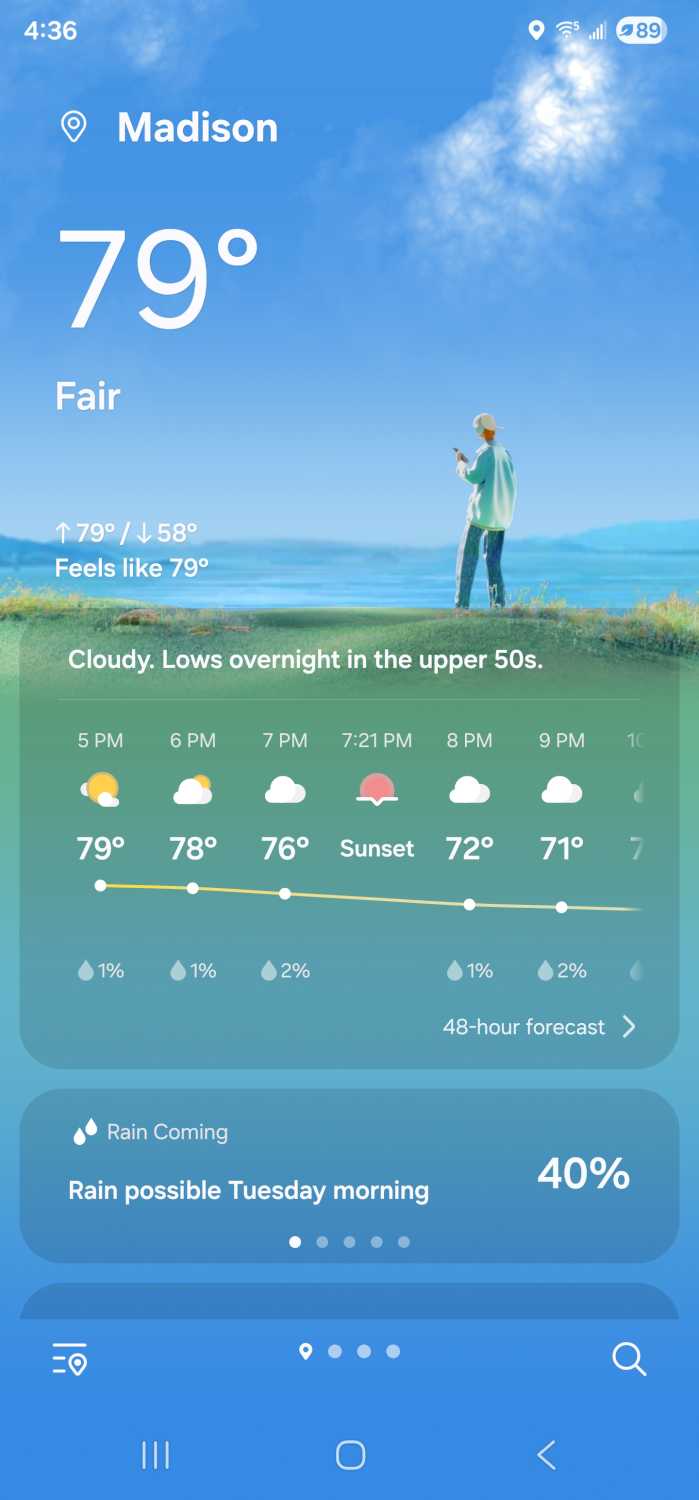Viewport: 699px width, 1500px height.
Task: Search for a new city
Action: coord(629,1359)
